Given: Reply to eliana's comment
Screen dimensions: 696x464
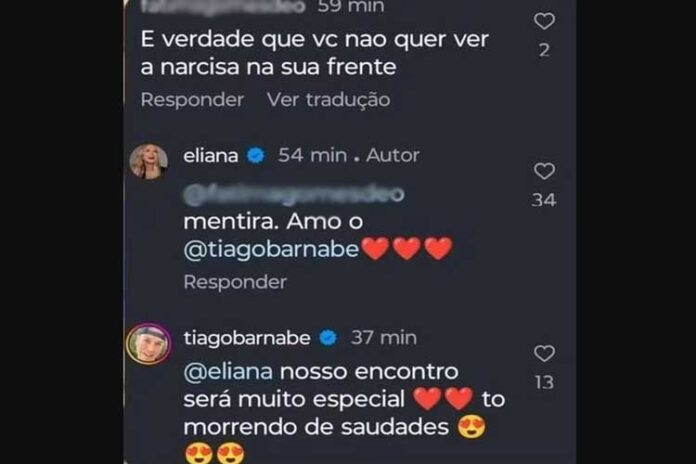Looking at the screenshot, I should pyautogui.click(x=234, y=282).
